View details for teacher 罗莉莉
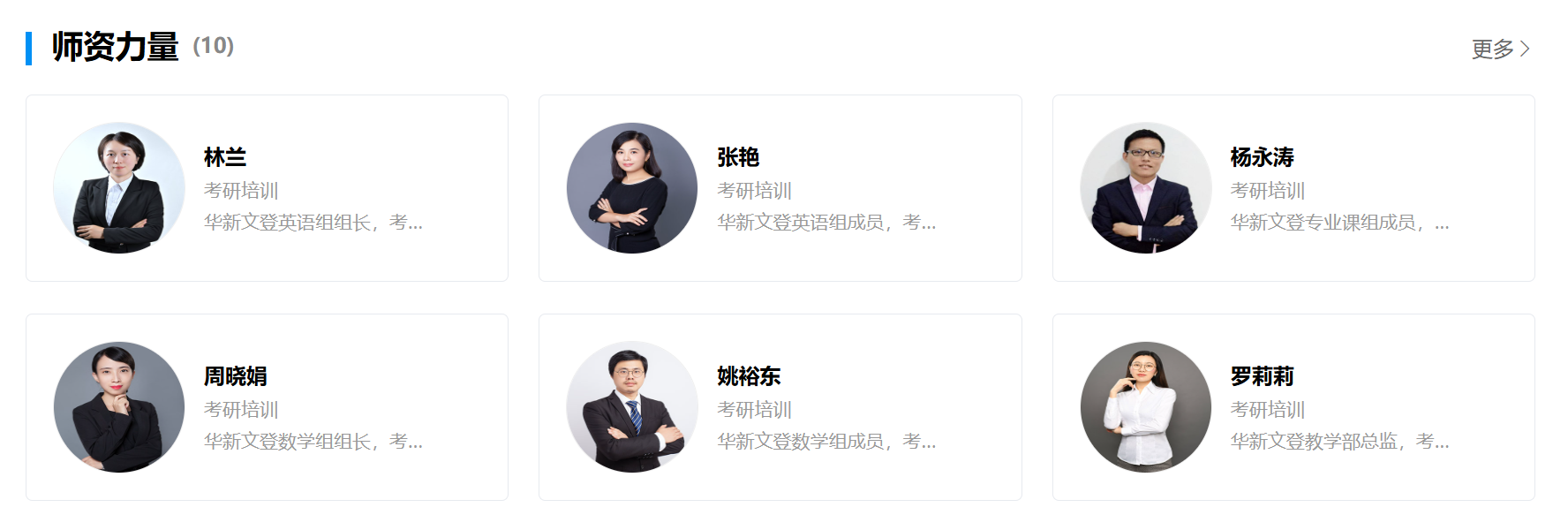 pos(1293,407)
